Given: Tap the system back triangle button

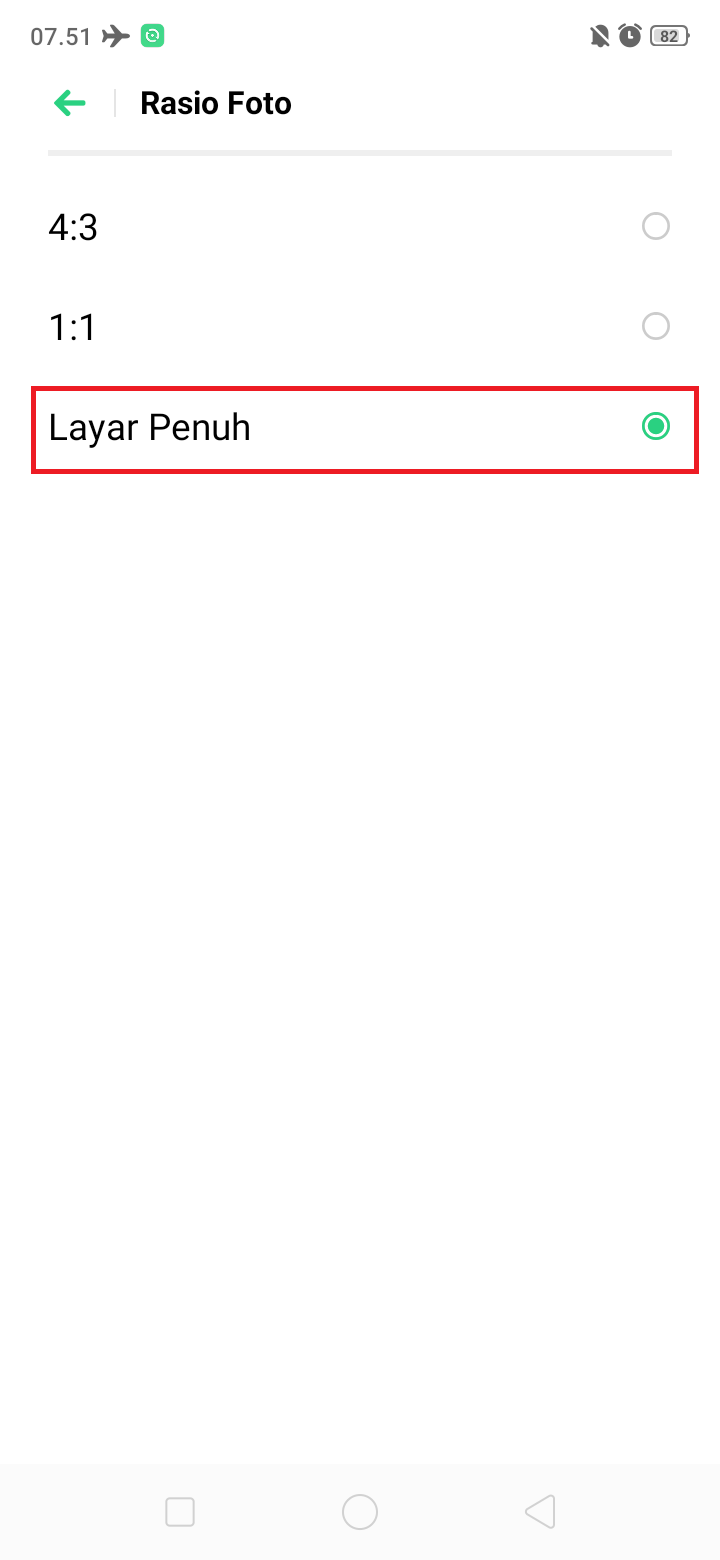Looking at the screenshot, I should coord(540,1511).
